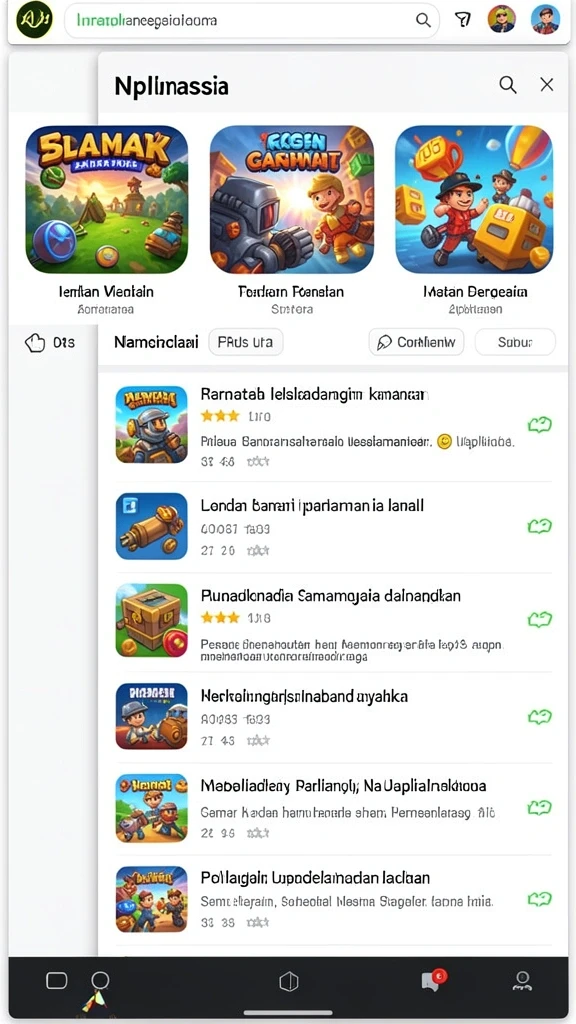Image resolution: width=576 pixels, height=1024 pixels.
Task: Open the Fordram Foenatan game tile
Action: coord(292,199)
